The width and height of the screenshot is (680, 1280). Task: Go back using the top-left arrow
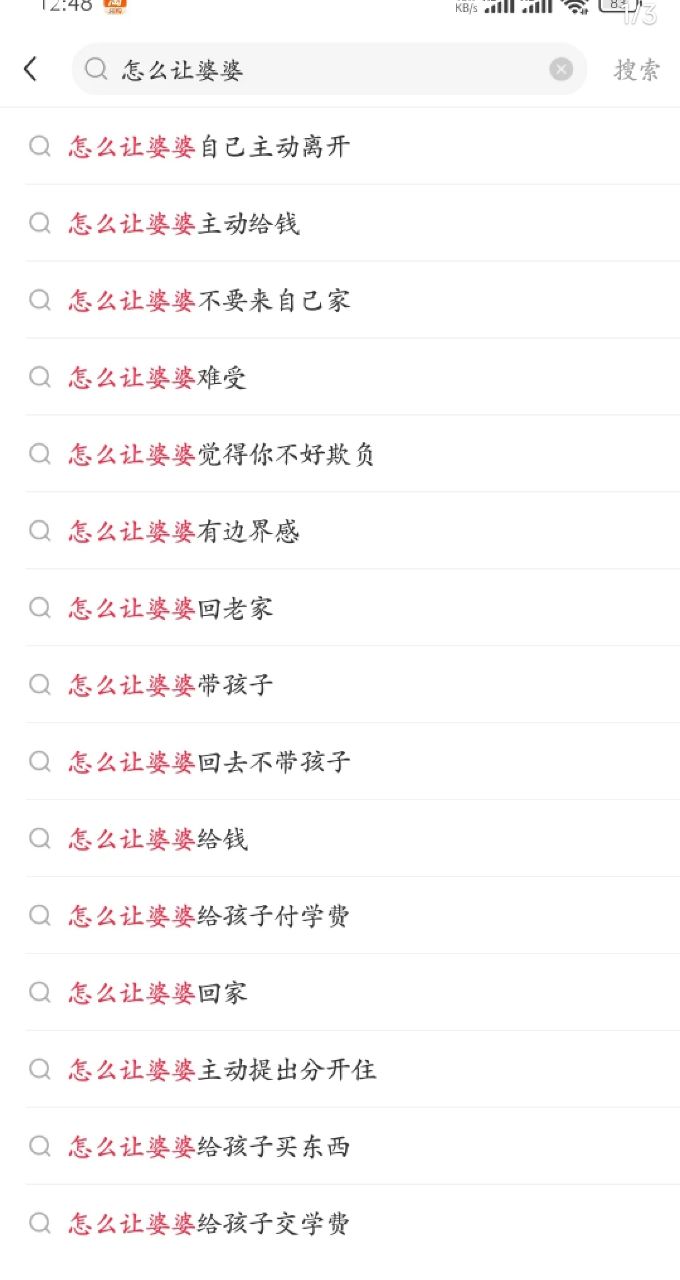[31, 69]
